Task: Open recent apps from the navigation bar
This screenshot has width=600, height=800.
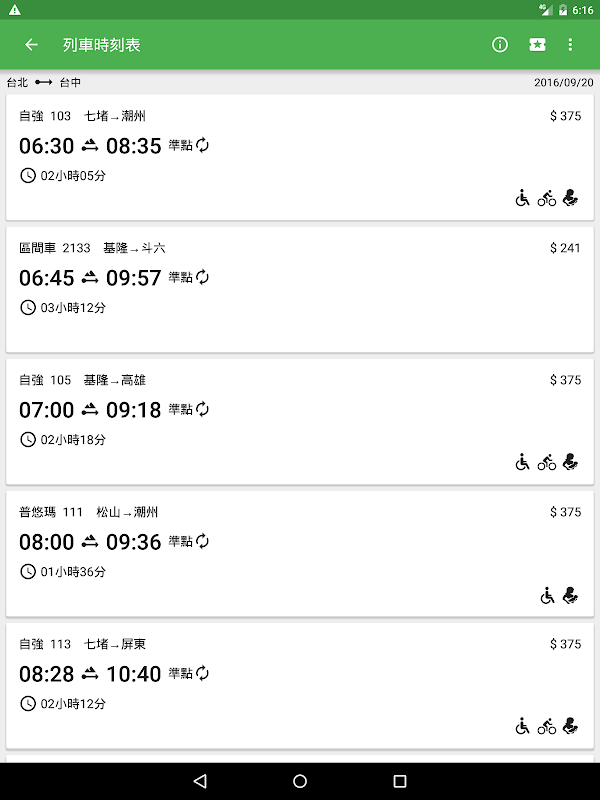Action: point(400,781)
